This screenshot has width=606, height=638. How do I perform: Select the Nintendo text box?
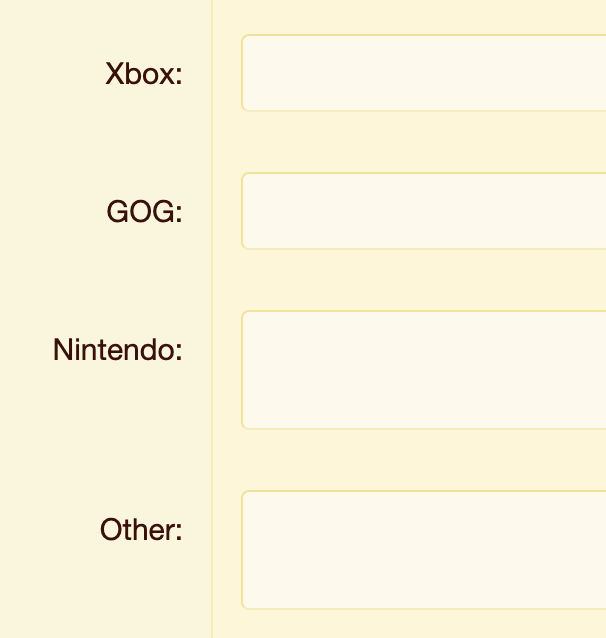click(424, 370)
